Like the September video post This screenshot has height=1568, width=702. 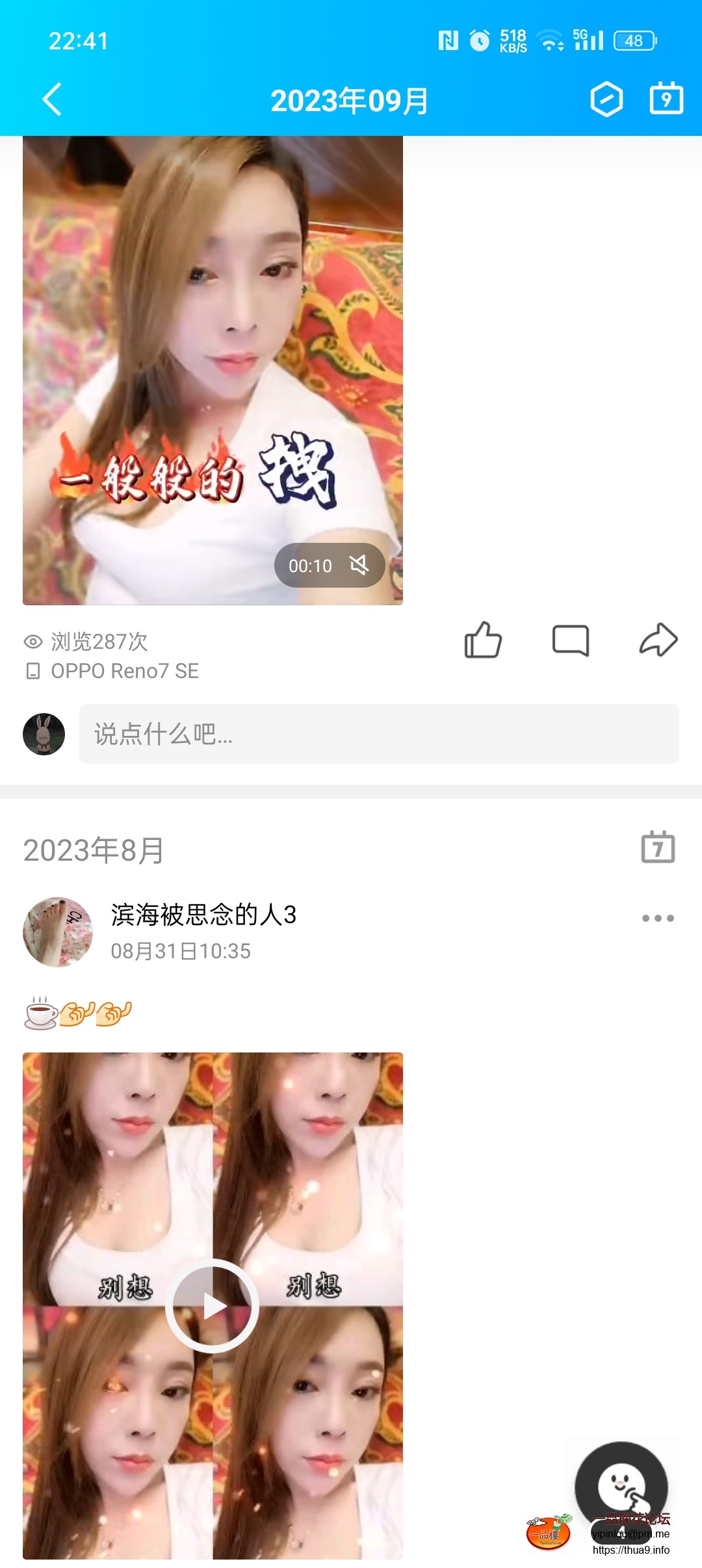coord(484,640)
